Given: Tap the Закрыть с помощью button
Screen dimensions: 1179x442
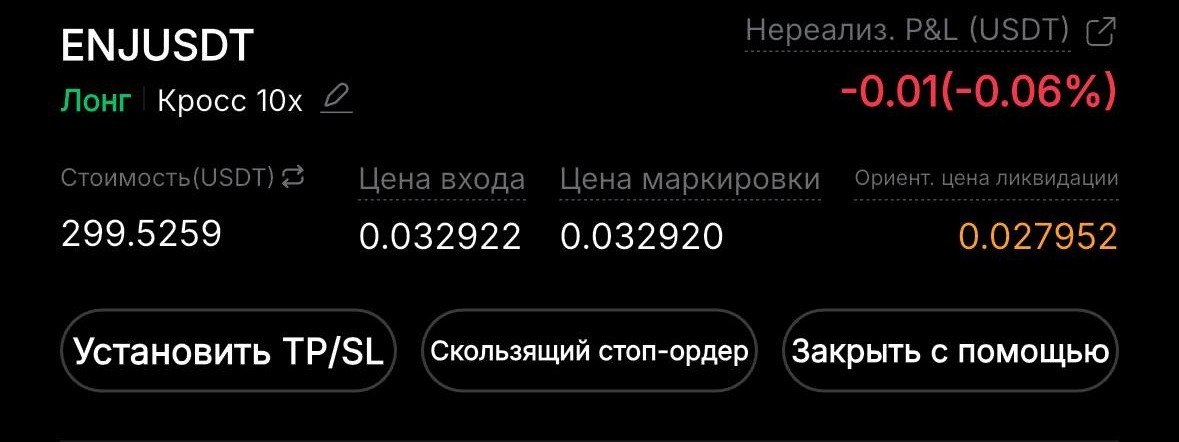Looking at the screenshot, I should (950, 352).
